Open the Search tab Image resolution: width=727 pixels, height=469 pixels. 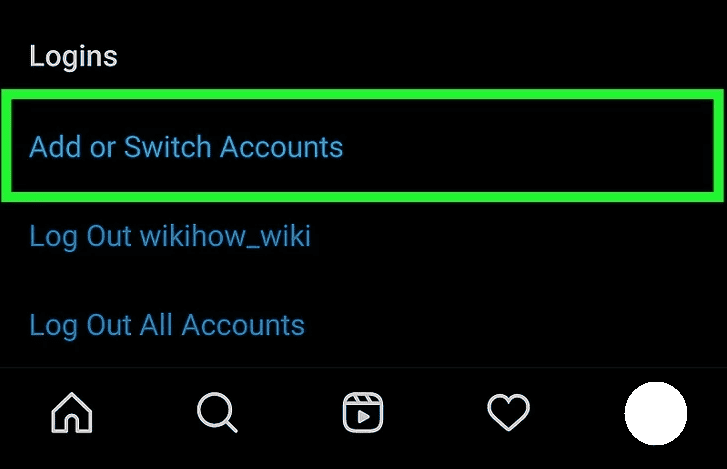click(x=217, y=412)
